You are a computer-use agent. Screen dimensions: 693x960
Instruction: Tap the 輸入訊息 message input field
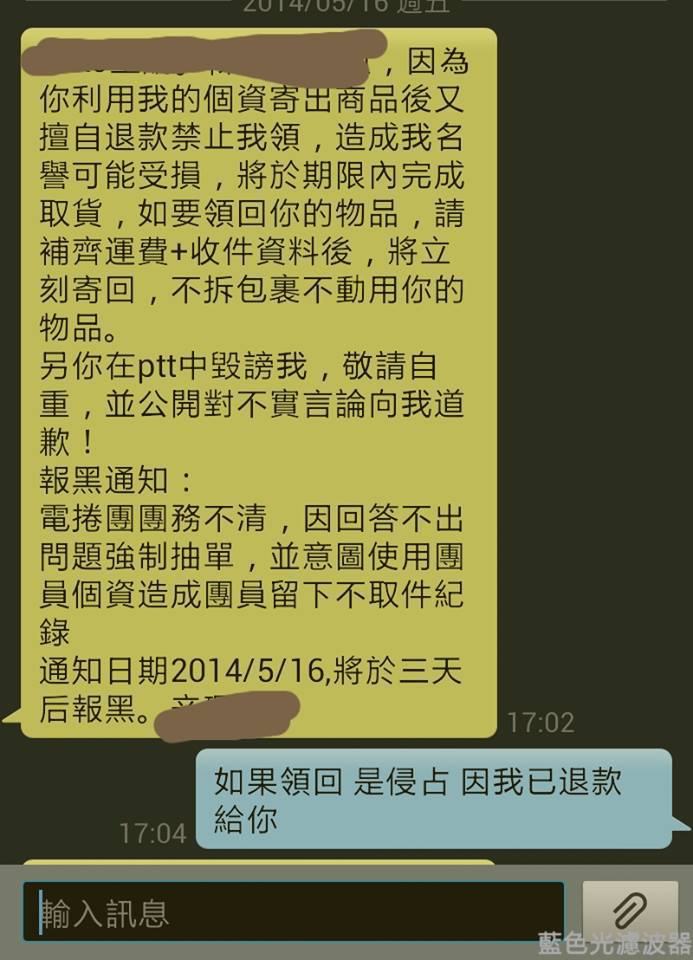pos(293,911)
